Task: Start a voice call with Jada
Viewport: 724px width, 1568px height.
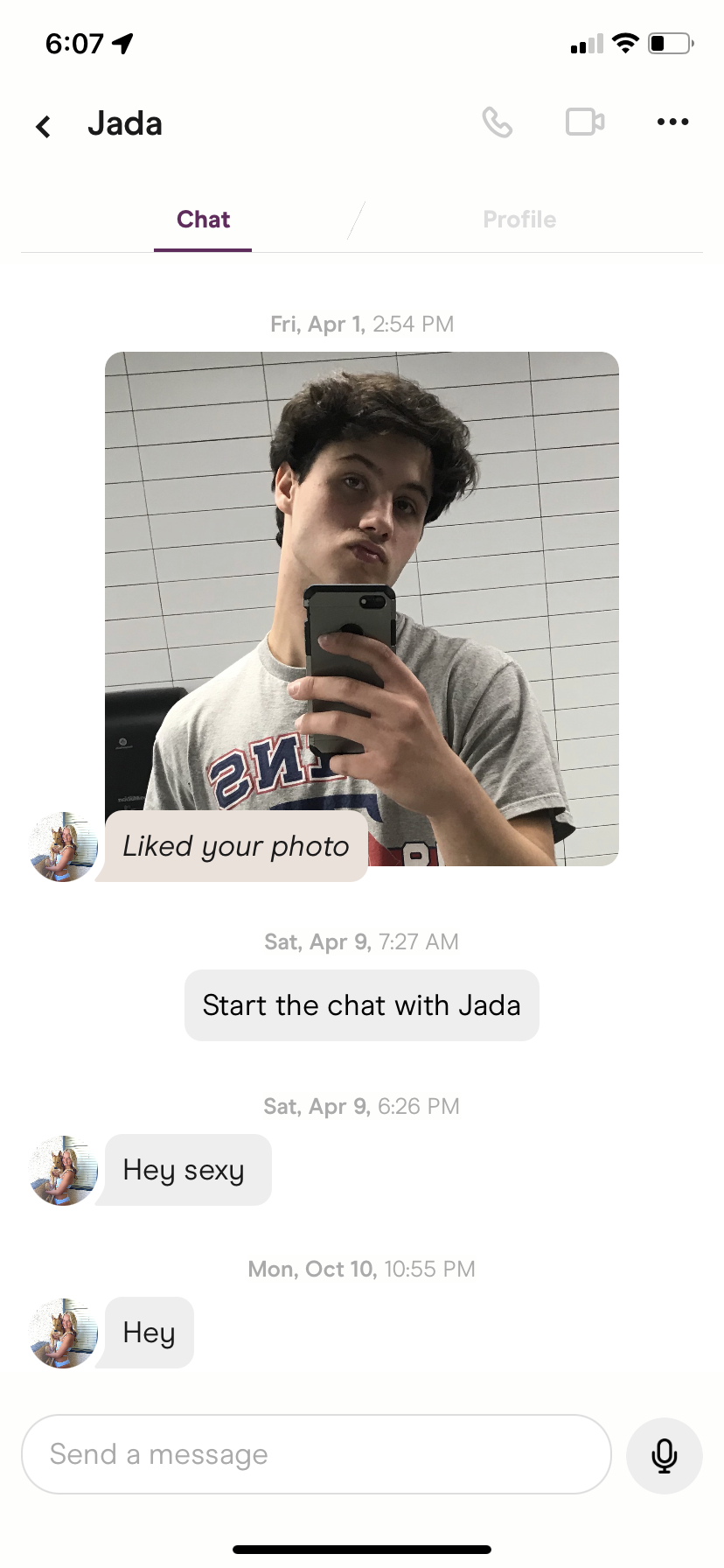Action: pyautogui.click(x=497, y=122)
